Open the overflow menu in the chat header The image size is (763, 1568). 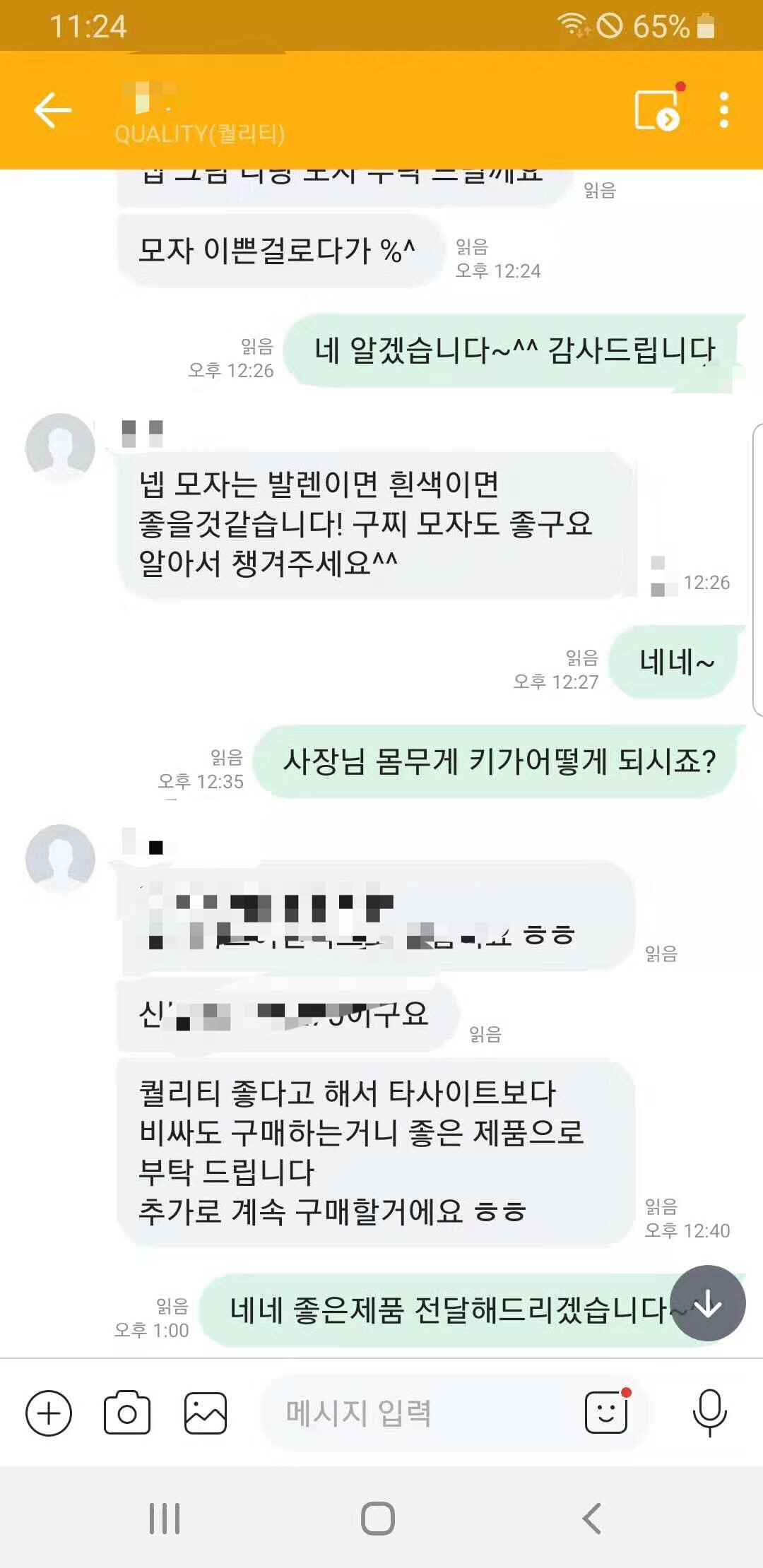pos(723,110)
